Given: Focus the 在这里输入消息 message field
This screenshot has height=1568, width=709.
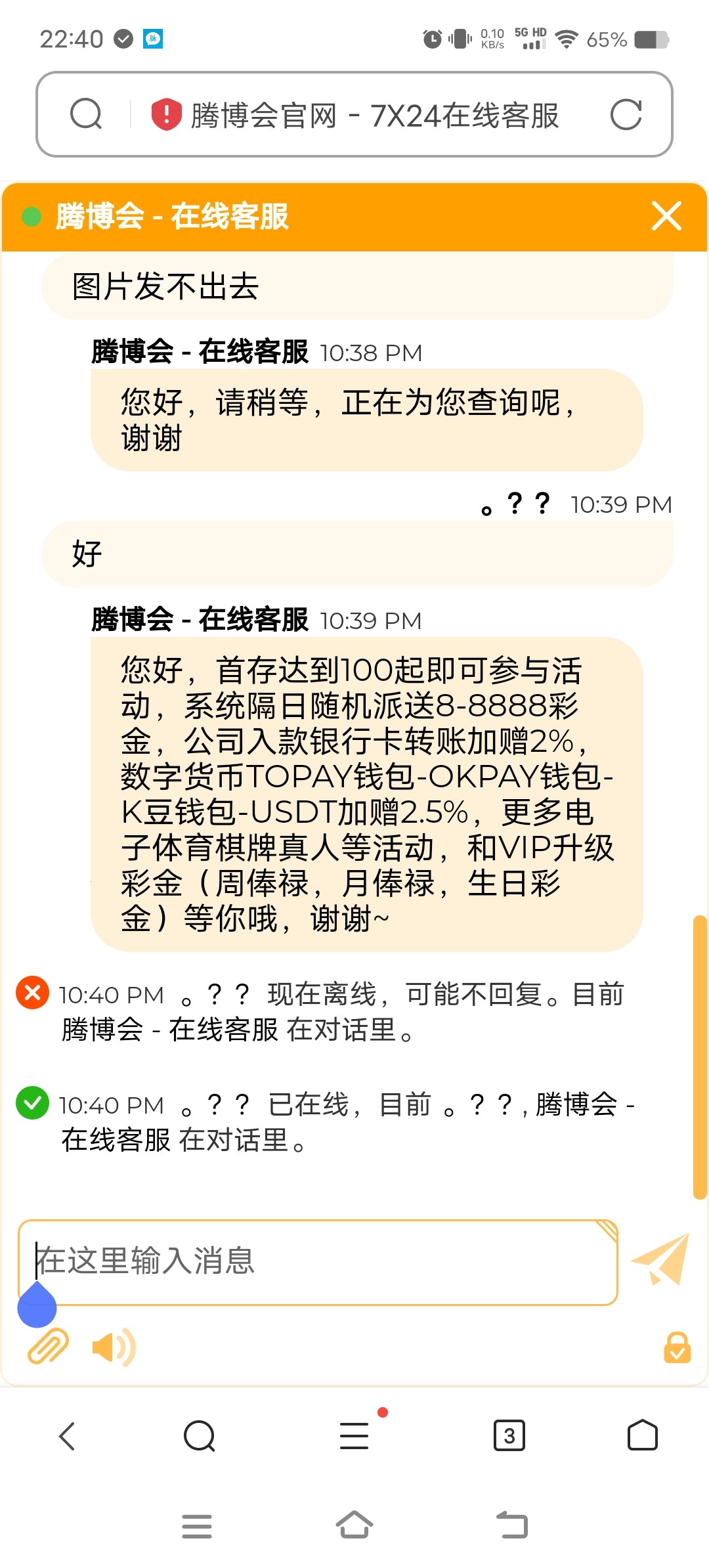Looking at the screenshot, I should [x=318, y=1261].
